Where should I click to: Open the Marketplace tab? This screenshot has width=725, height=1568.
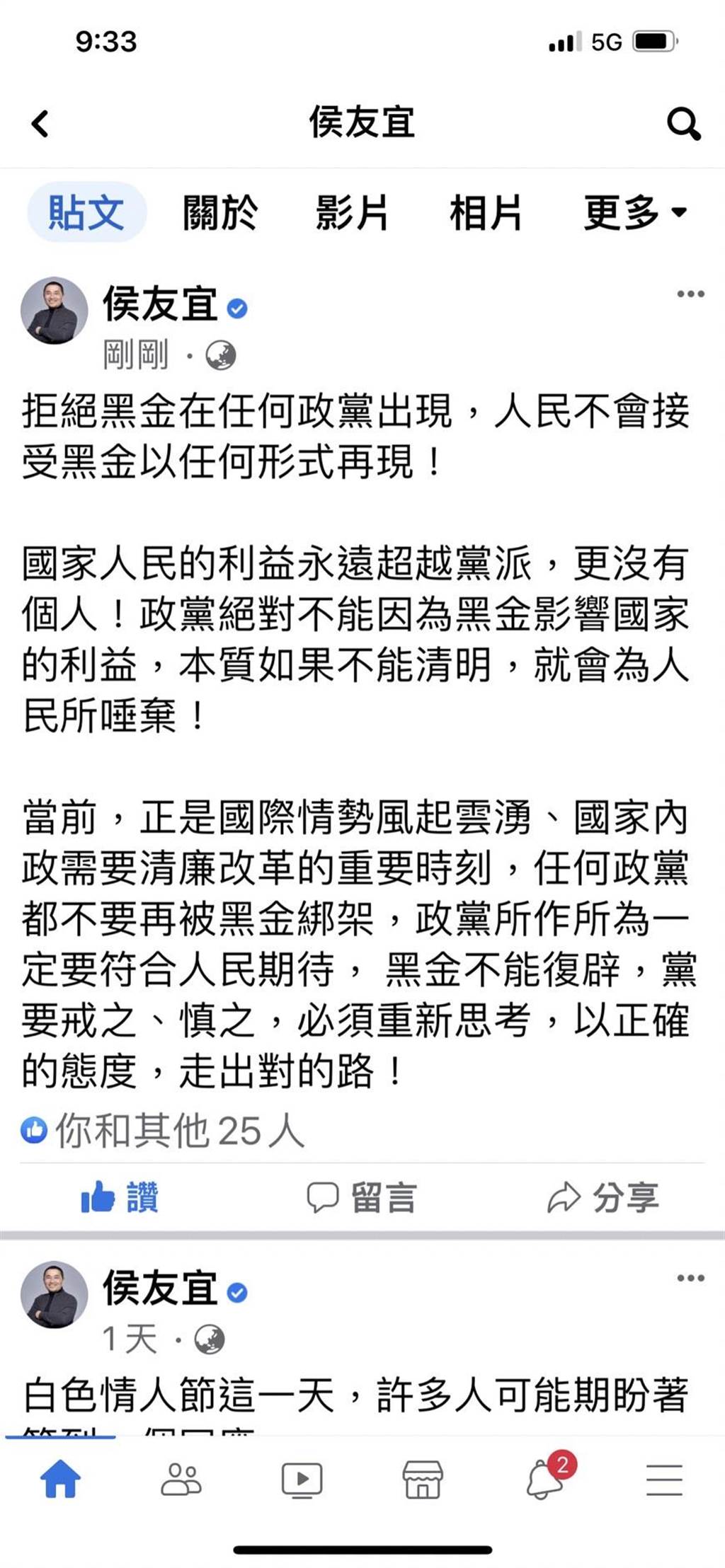(x=423, y=1480)
